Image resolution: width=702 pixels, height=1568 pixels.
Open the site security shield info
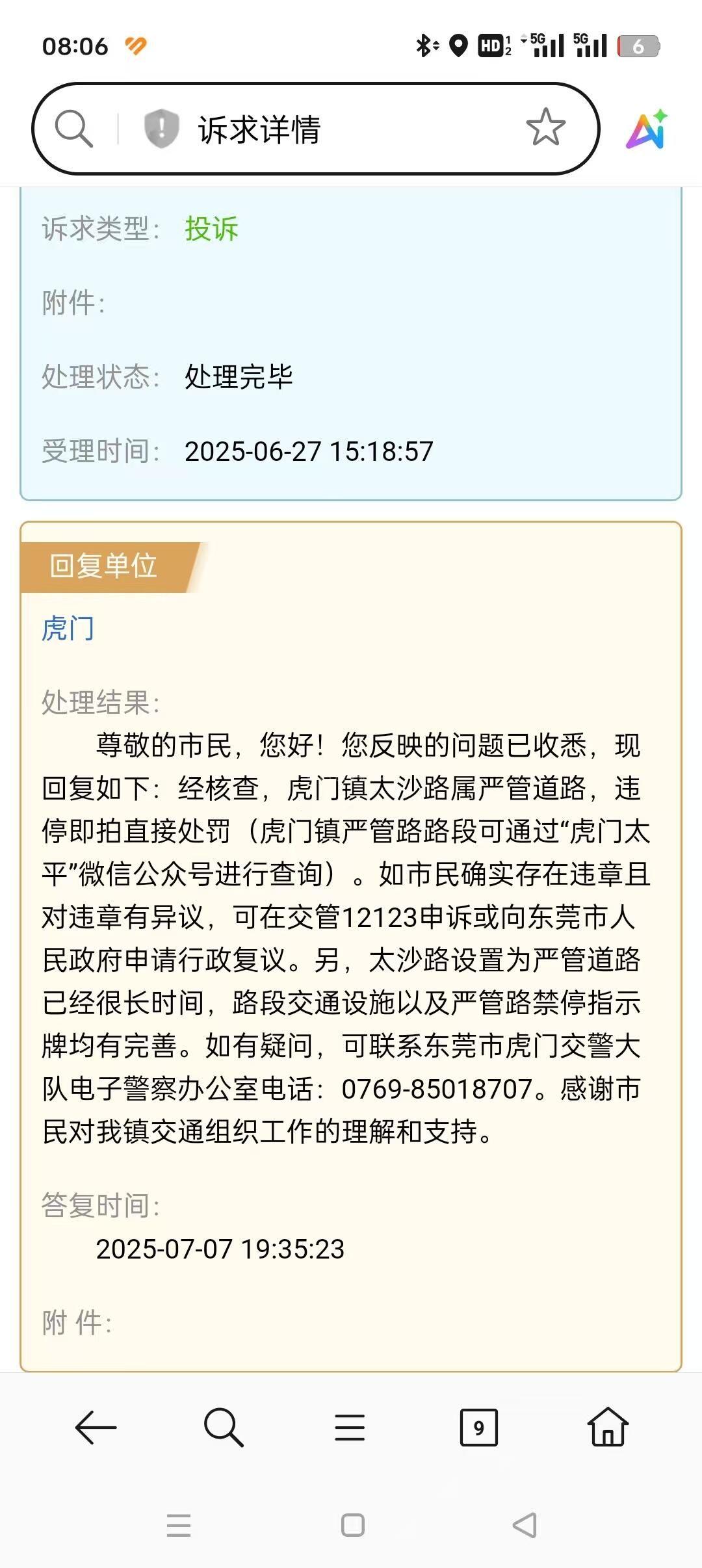(x=161, y=128)
